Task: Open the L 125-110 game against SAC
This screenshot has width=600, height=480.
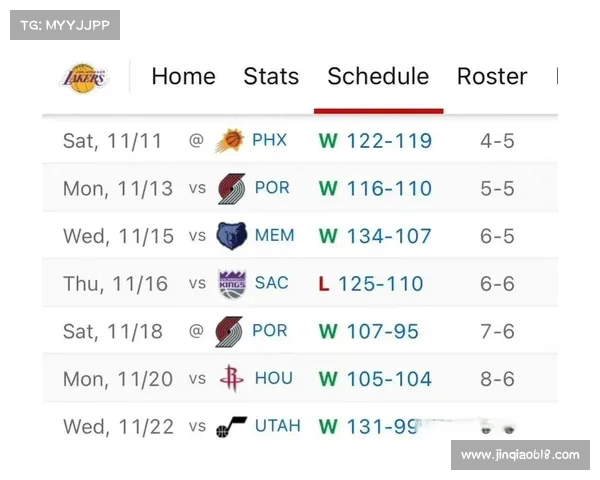Action: (371, 284)
